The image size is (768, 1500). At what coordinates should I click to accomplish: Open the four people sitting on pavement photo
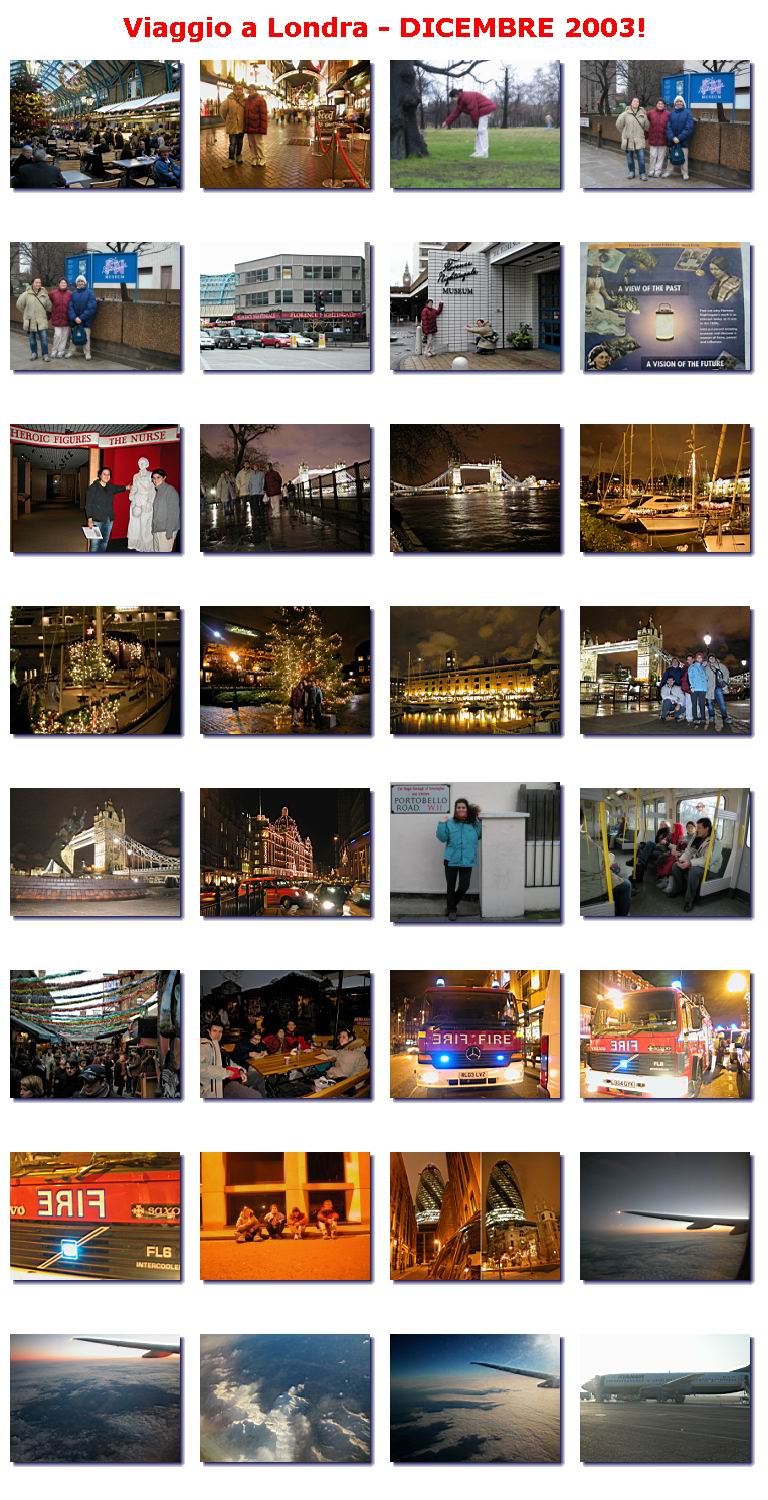(285, 1215)
